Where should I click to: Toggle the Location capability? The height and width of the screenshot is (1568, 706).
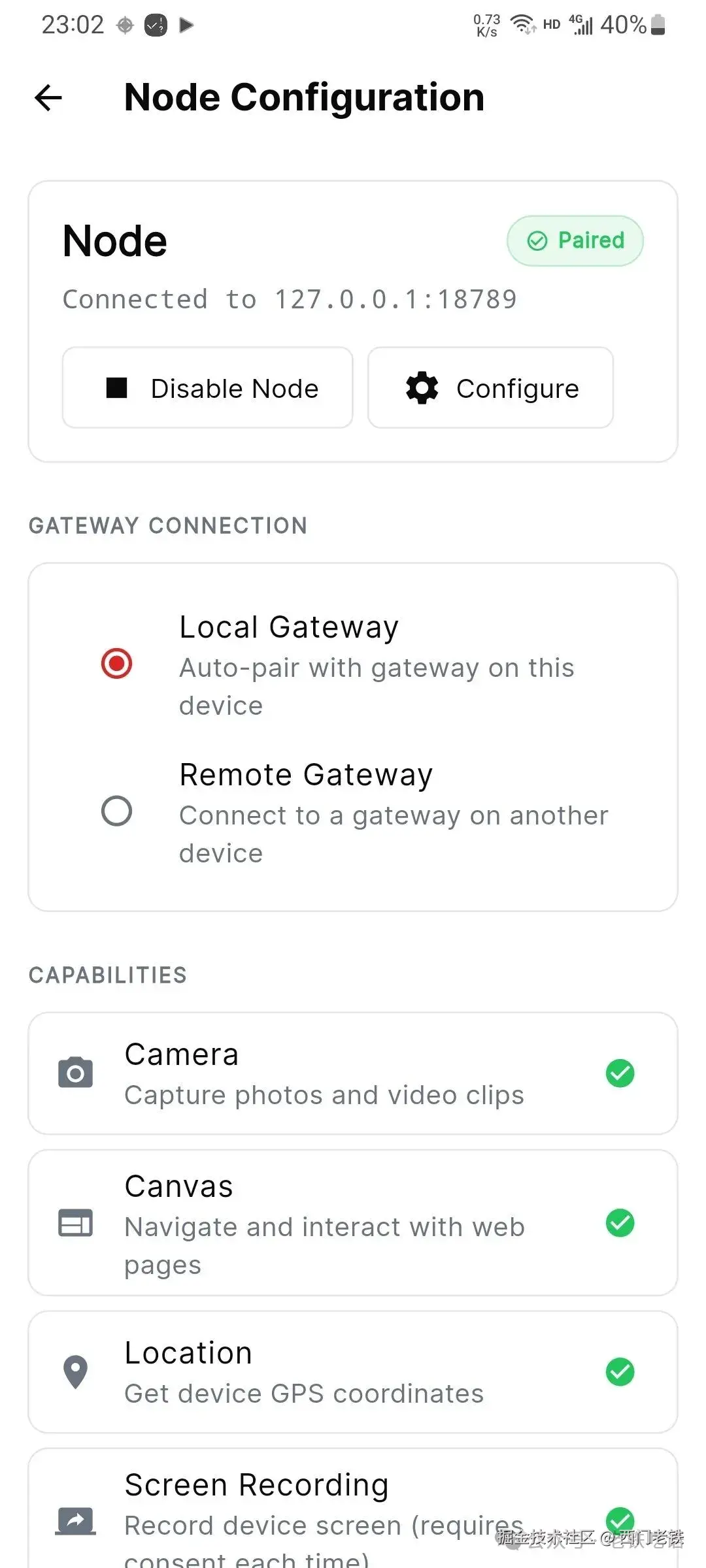[620, 1372]
